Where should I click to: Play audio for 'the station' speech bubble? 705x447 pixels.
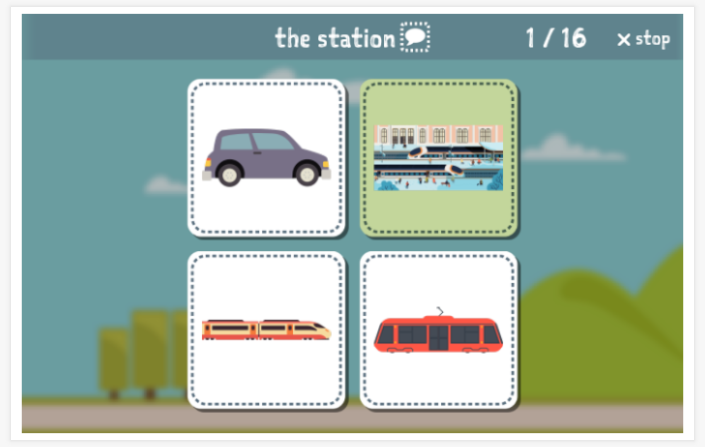[x=414, y=39]
